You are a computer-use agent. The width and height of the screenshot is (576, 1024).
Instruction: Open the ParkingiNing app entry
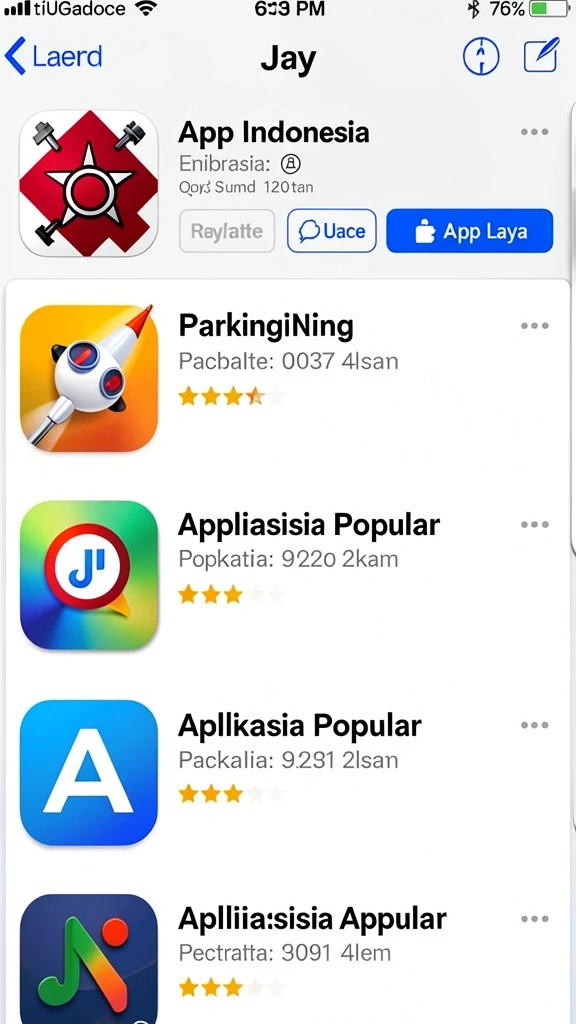pos(287,378)
